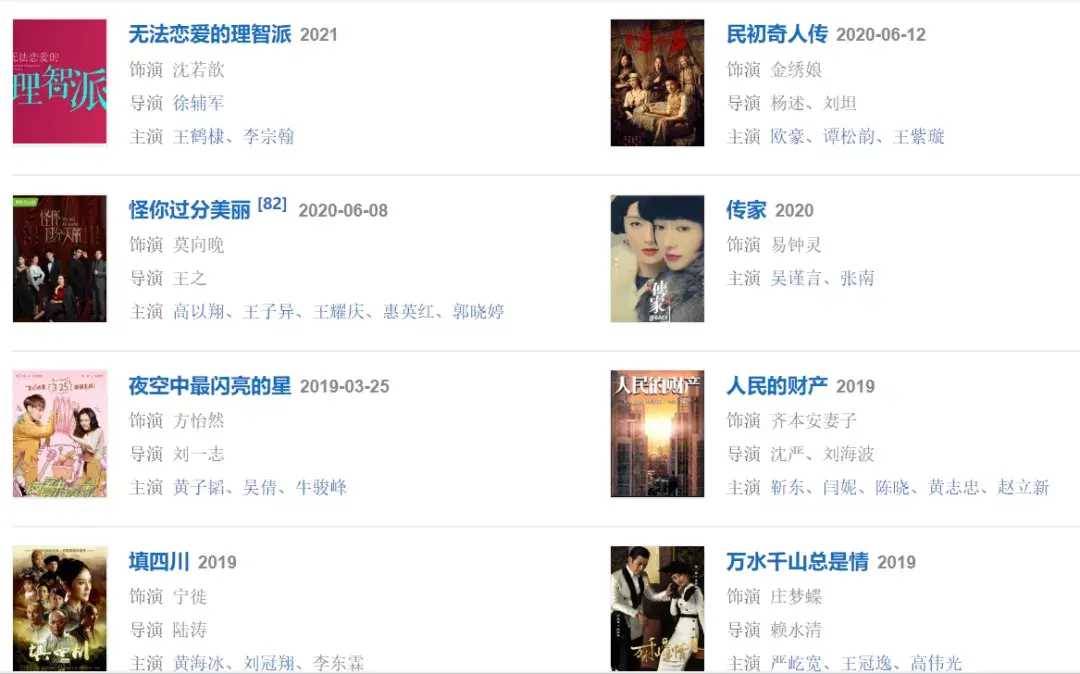Image resolution: width=1080 pixels, height=674 pixels.
Task: Tap the 民初奇人传 poster image
Action: (x=657, y=82)
